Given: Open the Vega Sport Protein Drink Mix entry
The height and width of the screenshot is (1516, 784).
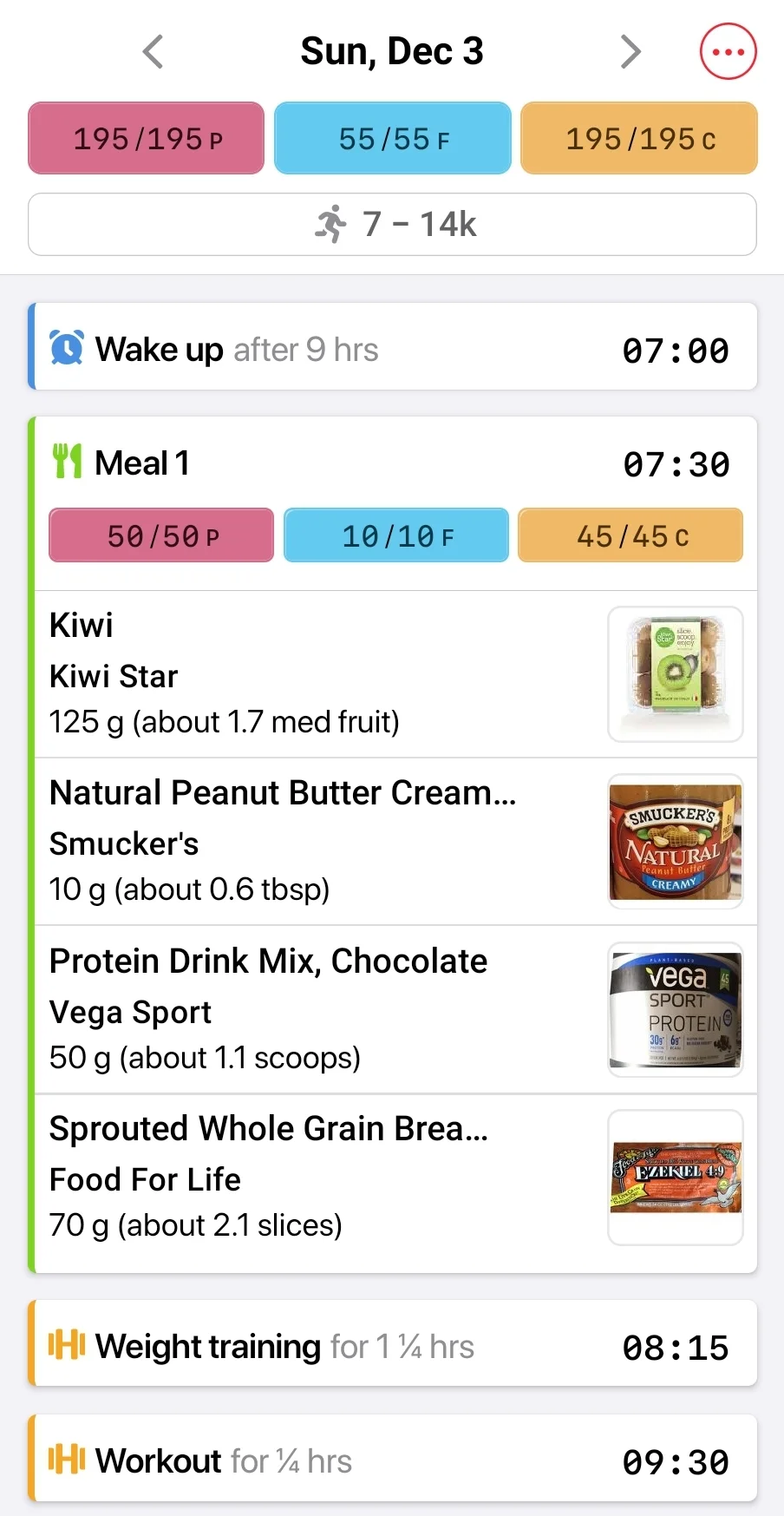Looking at the screenshot, I should click(x=395, y=1009).
